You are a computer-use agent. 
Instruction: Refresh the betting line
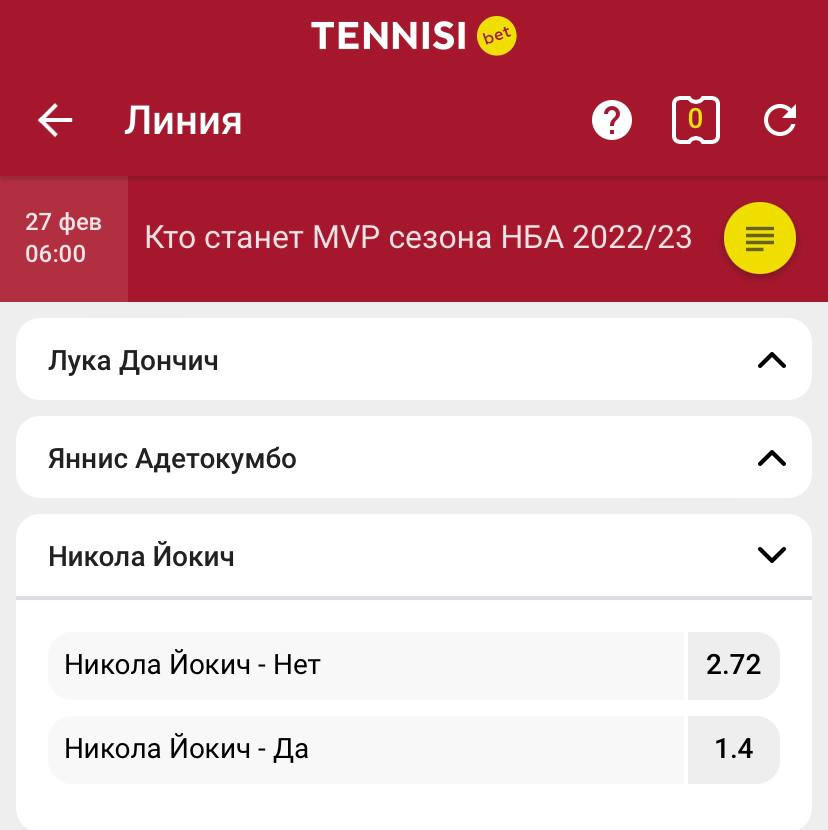point(780,121)
